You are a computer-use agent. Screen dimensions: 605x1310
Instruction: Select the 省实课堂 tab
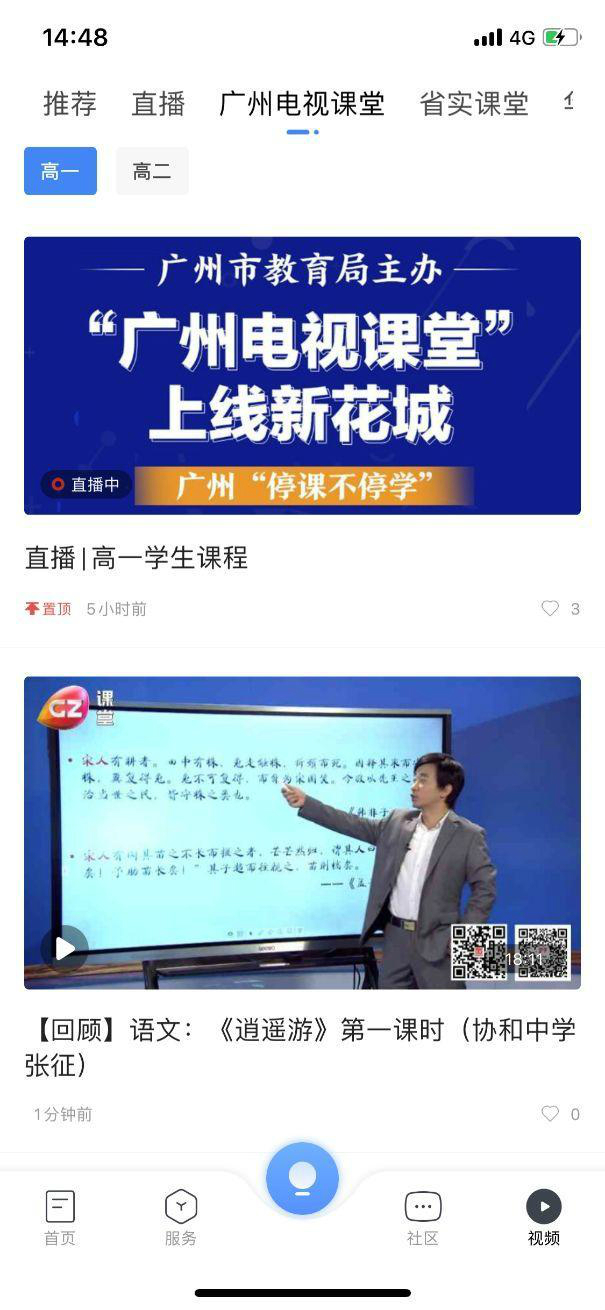473,104
